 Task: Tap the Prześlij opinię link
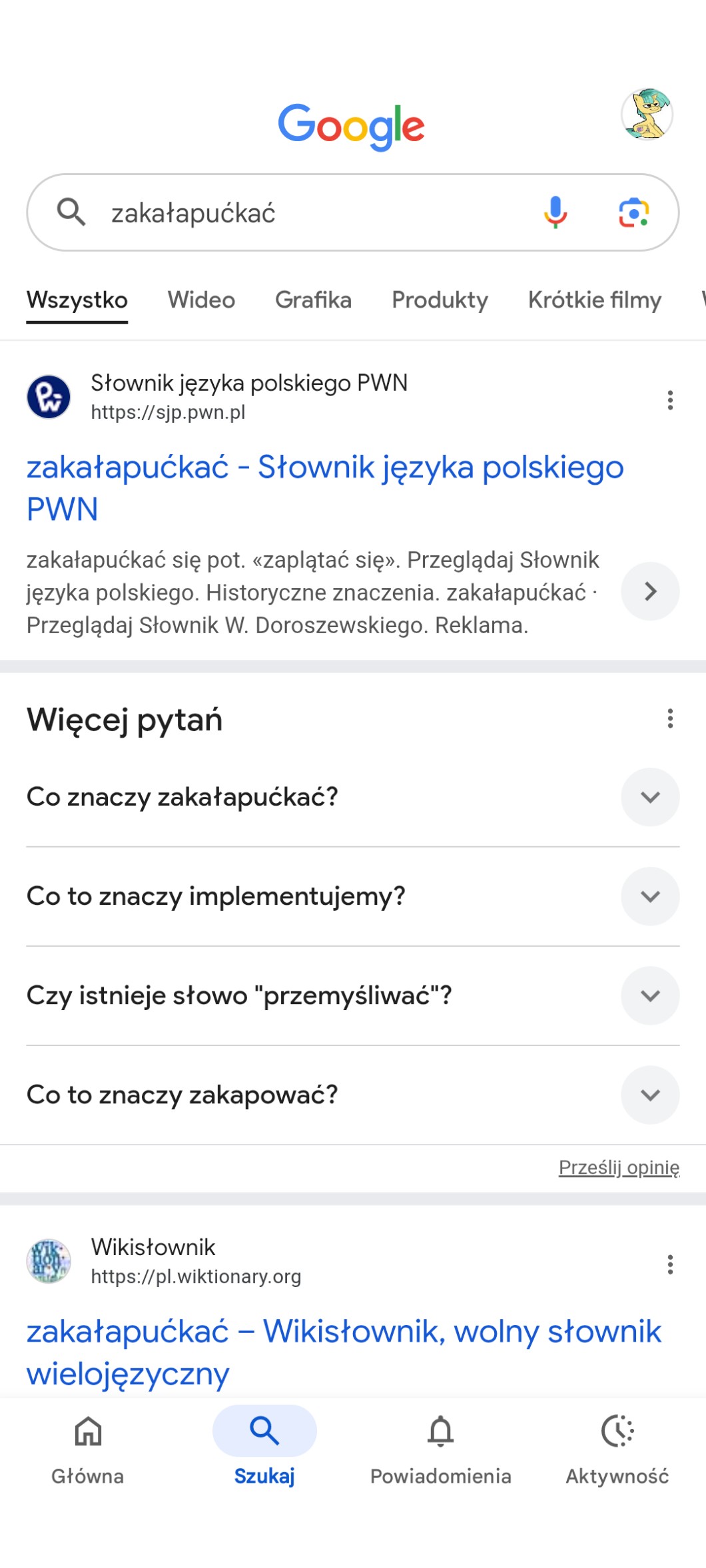pos(619,1168)
